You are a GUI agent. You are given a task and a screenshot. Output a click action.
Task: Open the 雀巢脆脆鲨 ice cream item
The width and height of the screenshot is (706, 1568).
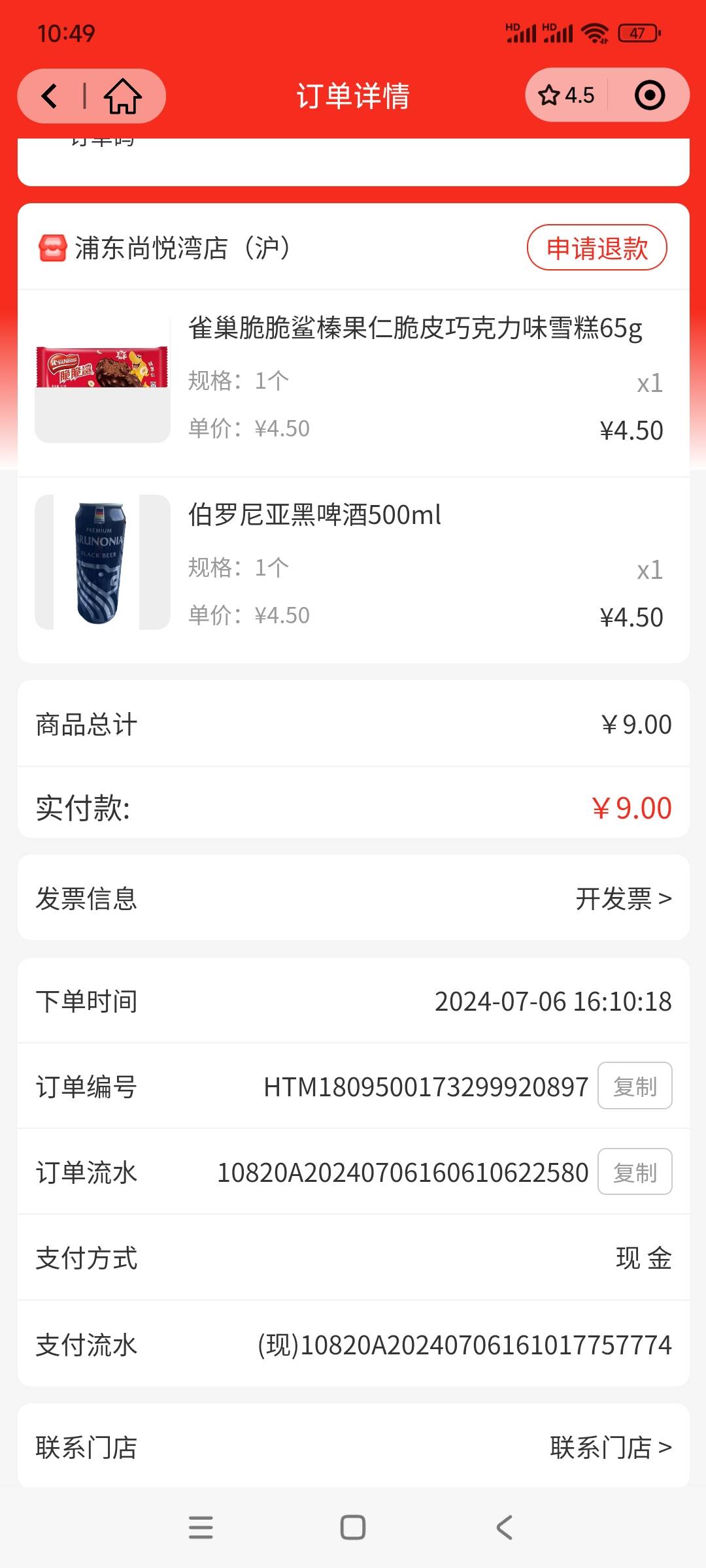click(353, 383)
